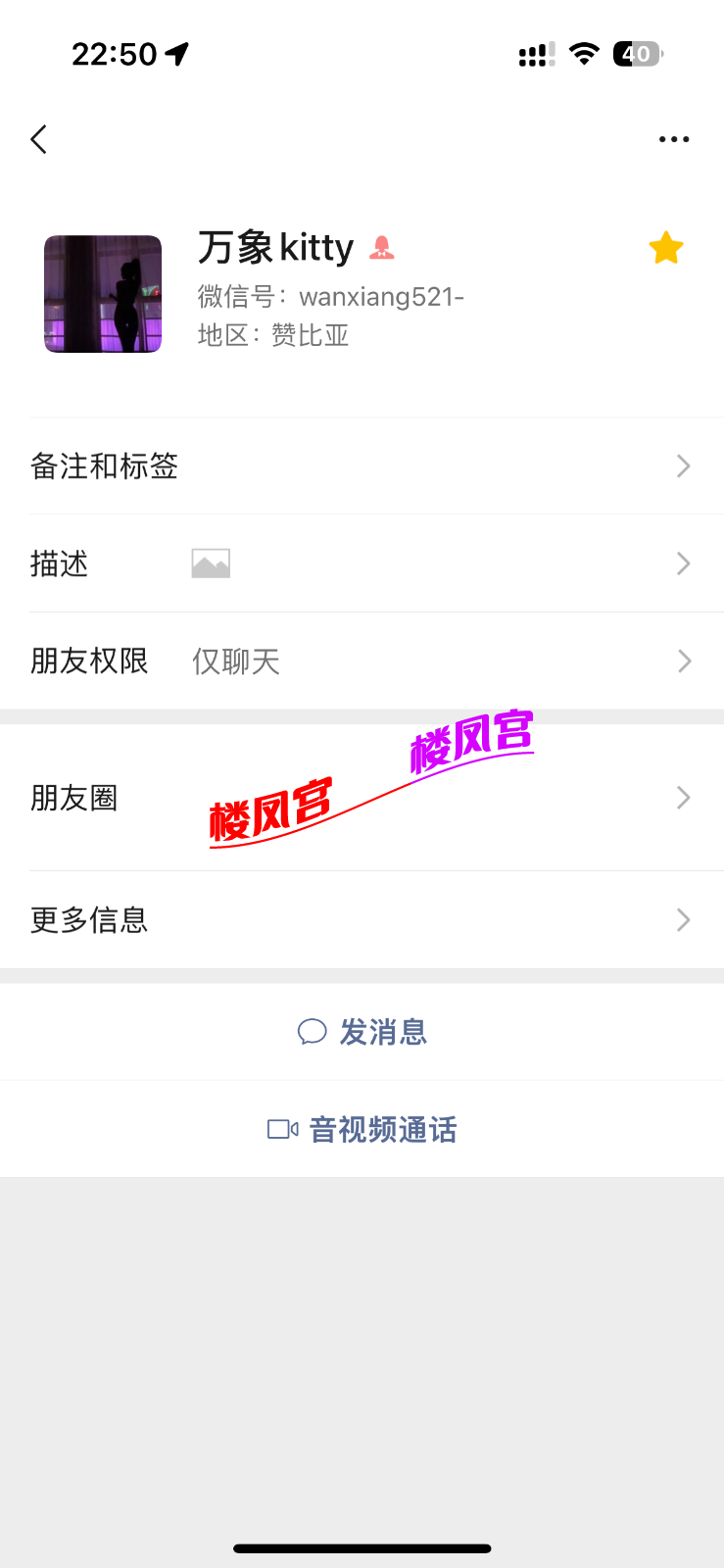Go back using the top-left arrow
Image resolution: width=724 pixels, height=1568 pixels.
[x=39, y=139]
